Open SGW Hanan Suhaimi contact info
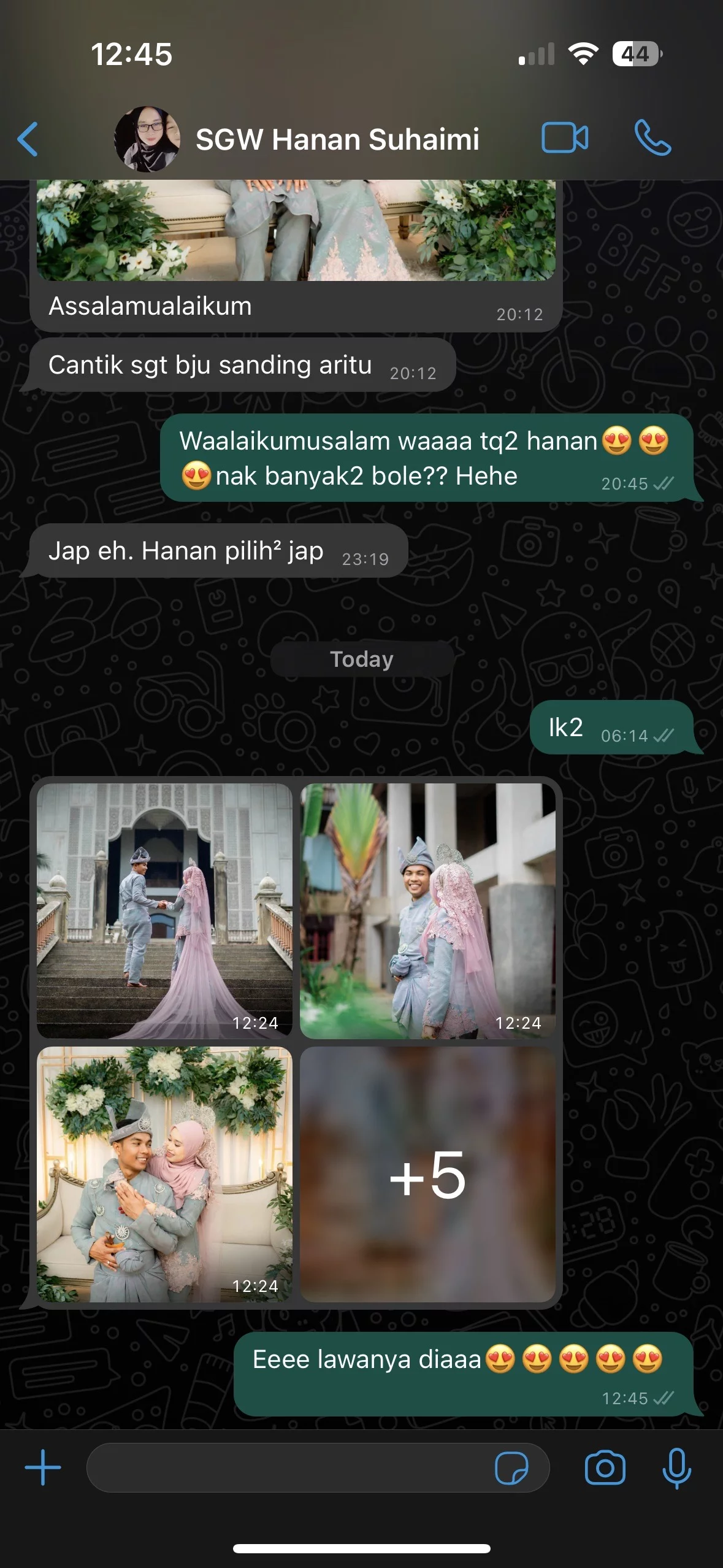 pyautogui.click(x=337, y=139)
